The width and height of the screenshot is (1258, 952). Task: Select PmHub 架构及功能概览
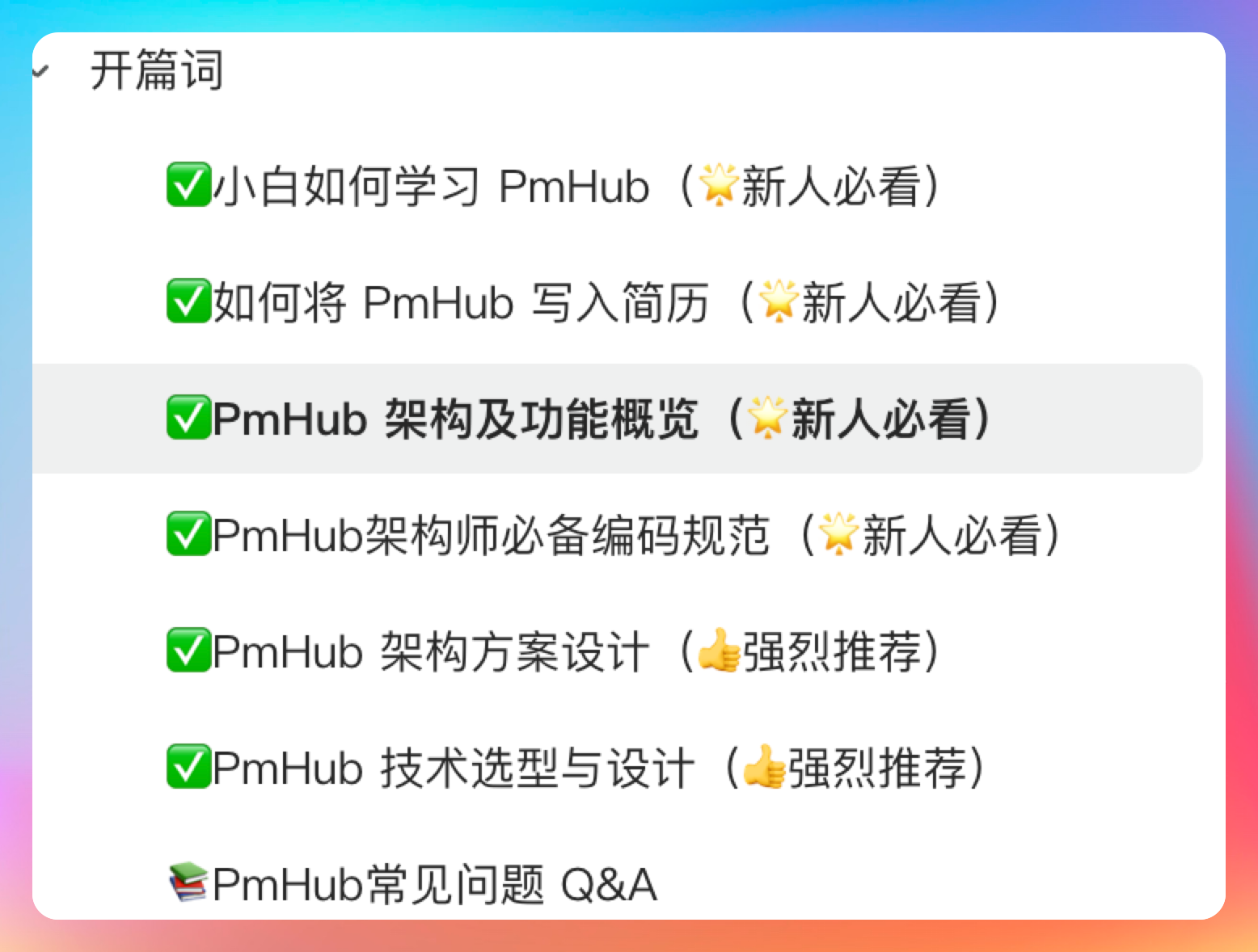click(579, 419)
